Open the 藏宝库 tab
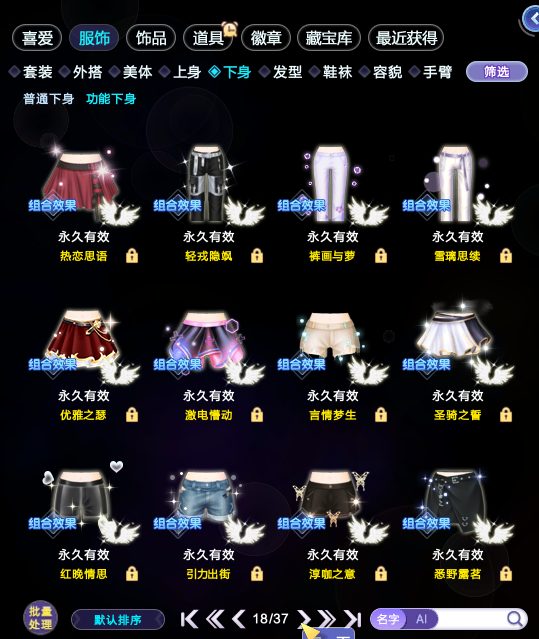539x639 pixels. pos(329,38)
